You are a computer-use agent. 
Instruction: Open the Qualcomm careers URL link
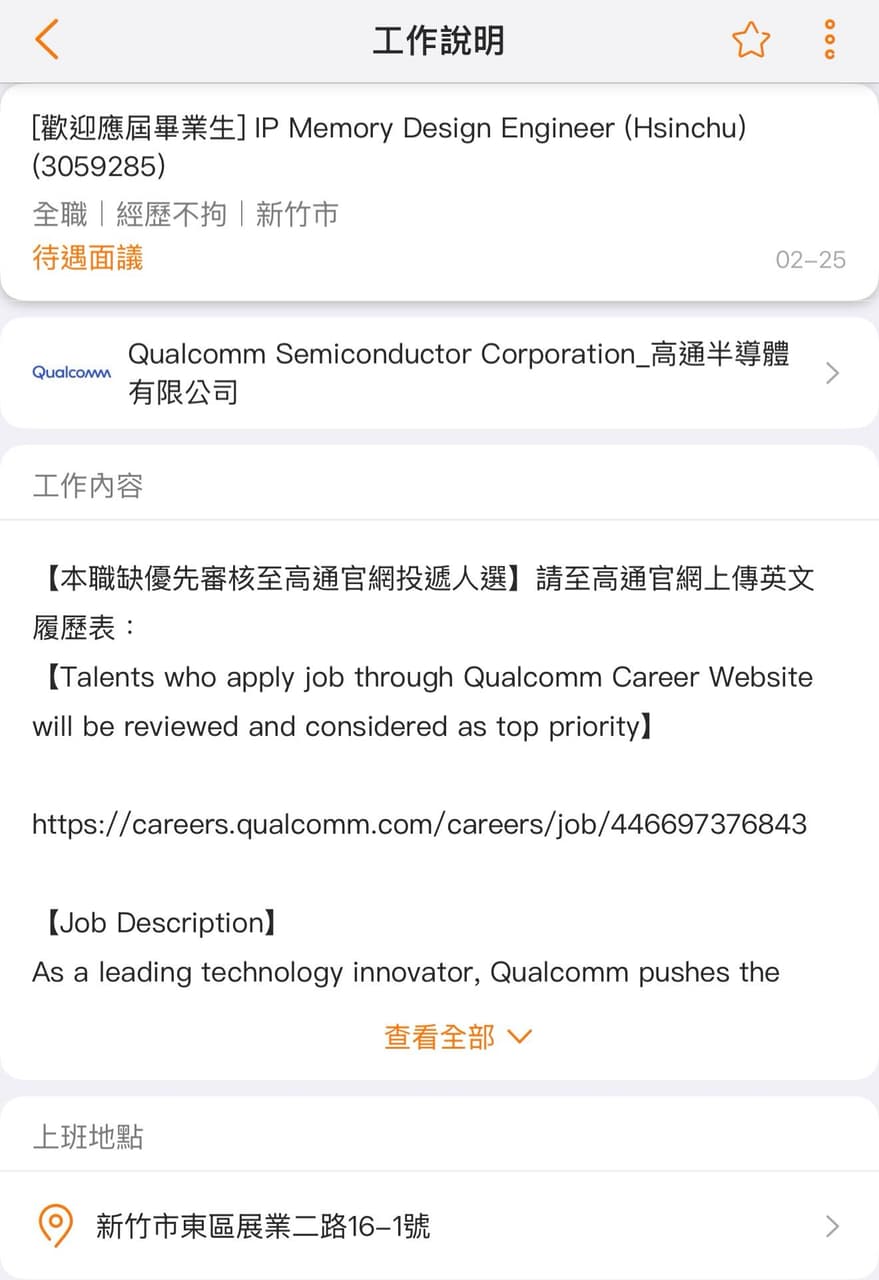click(419, 824)
